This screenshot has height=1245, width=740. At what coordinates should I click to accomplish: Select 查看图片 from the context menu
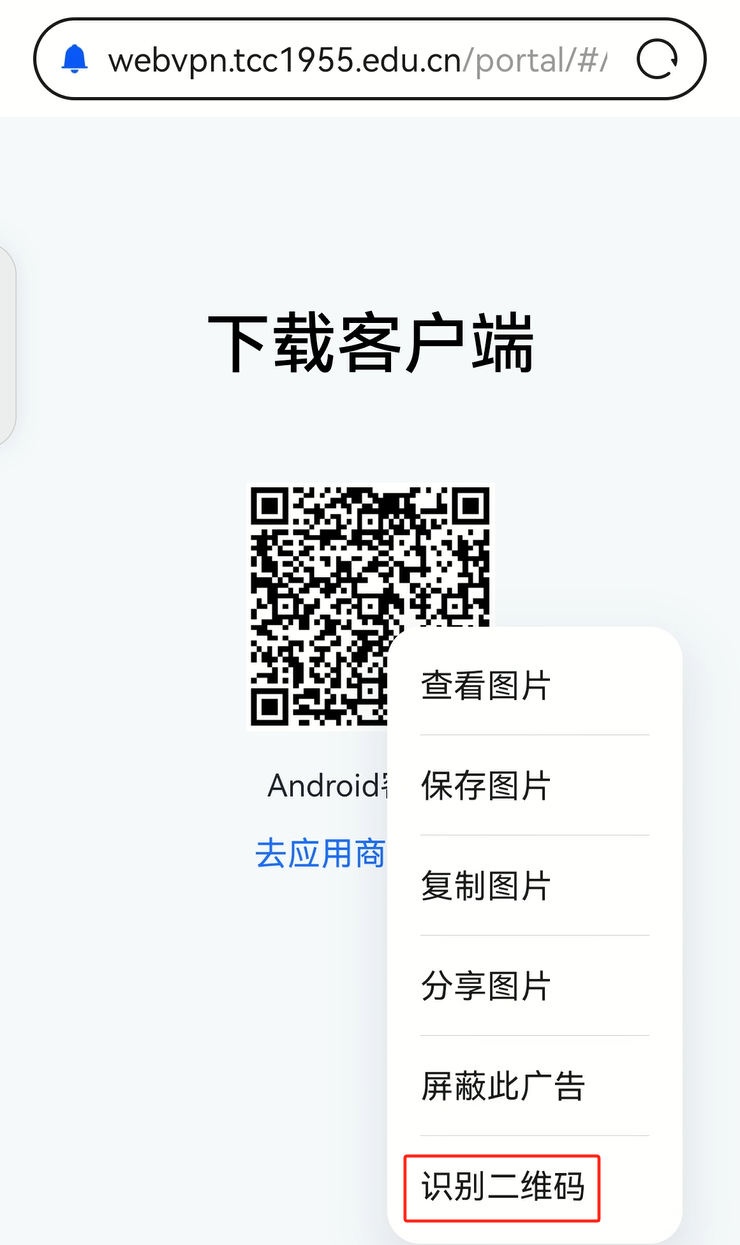tap(486, 686)
